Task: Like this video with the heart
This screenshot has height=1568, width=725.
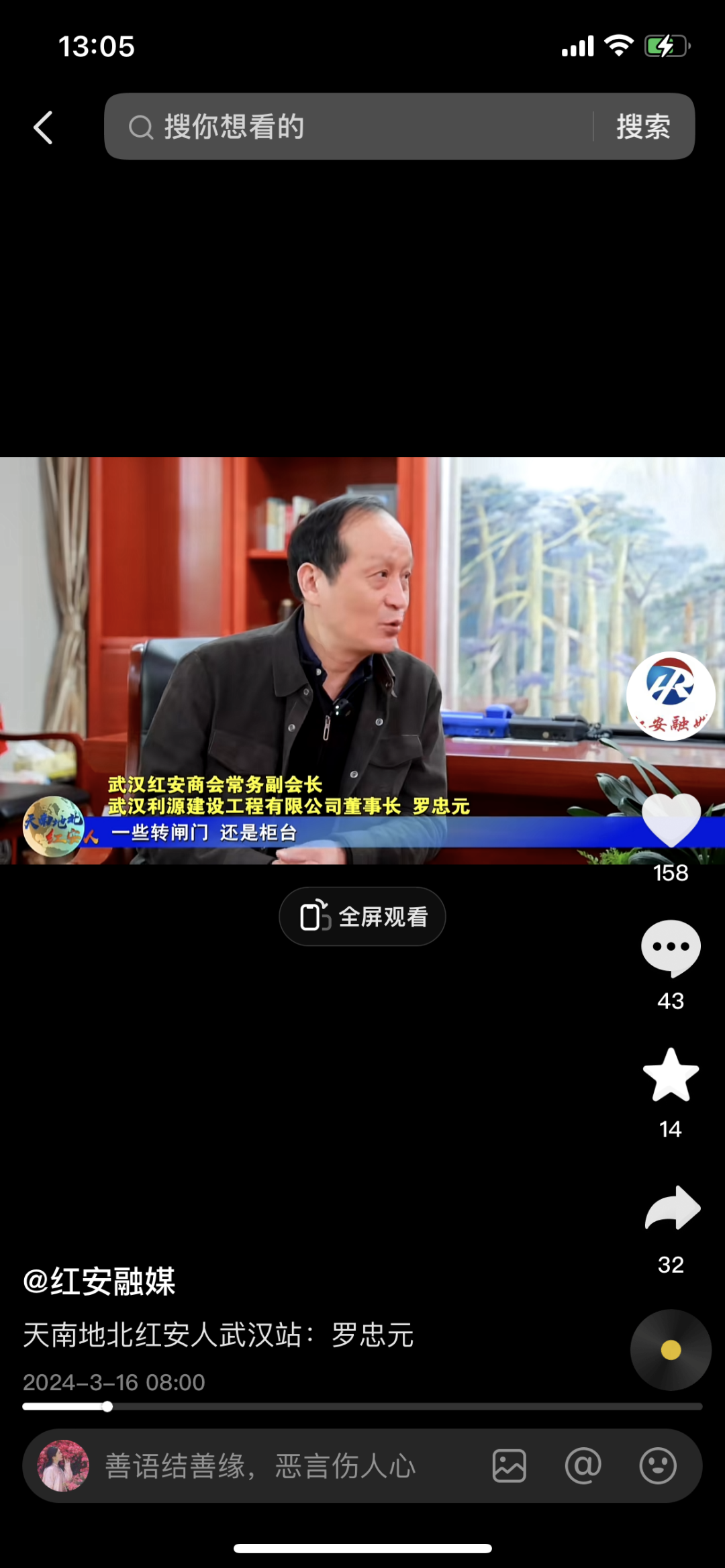Action: 671,820
